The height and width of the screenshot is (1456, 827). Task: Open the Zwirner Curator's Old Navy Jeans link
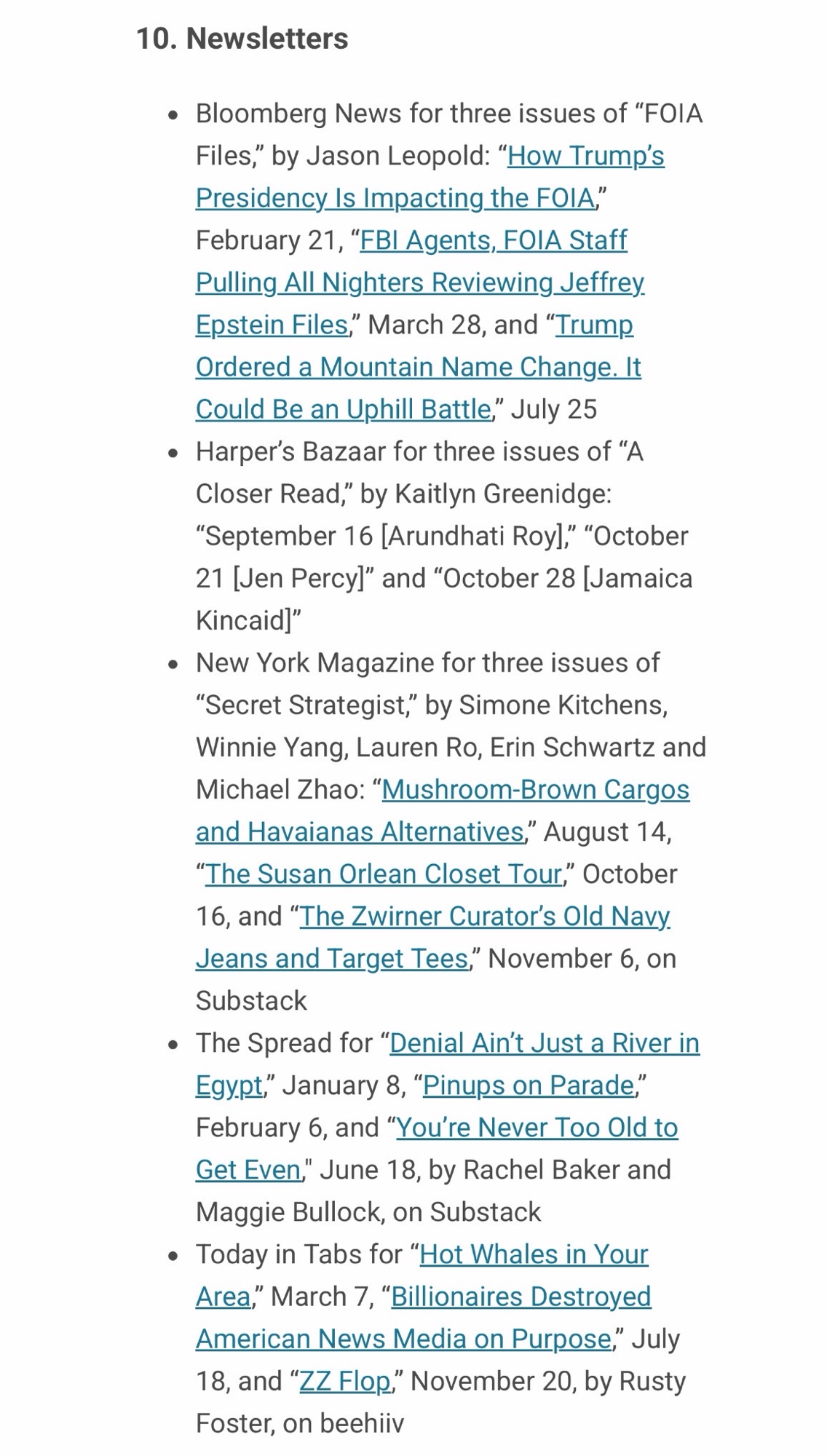(484, 917)
